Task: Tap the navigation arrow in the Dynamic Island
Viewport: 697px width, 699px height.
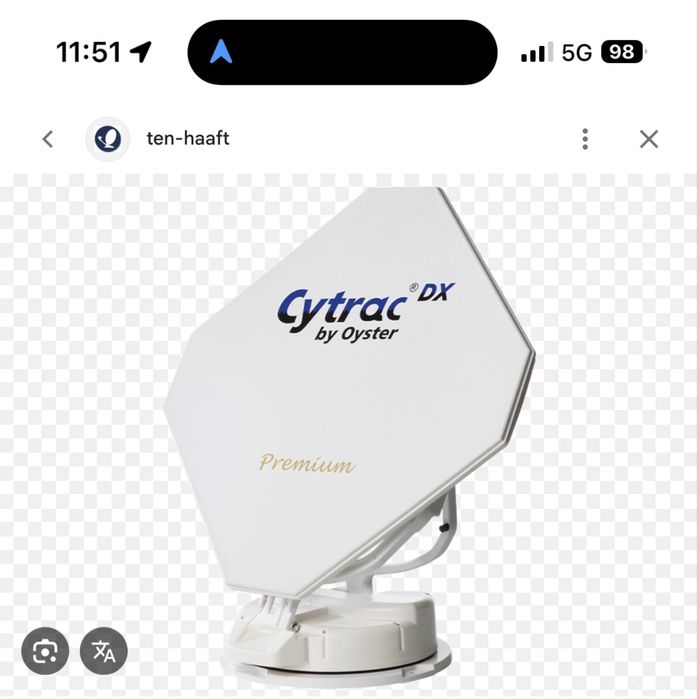Action: point(221,52)
